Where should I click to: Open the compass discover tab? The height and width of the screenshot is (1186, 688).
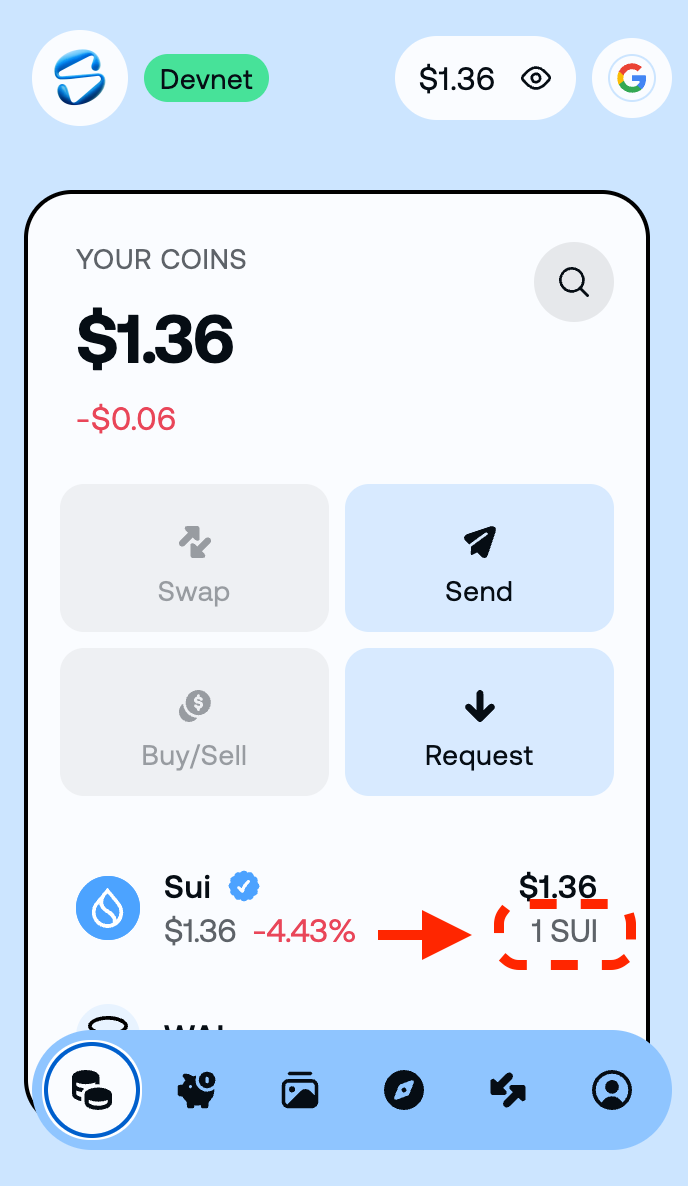(404, 1090)
